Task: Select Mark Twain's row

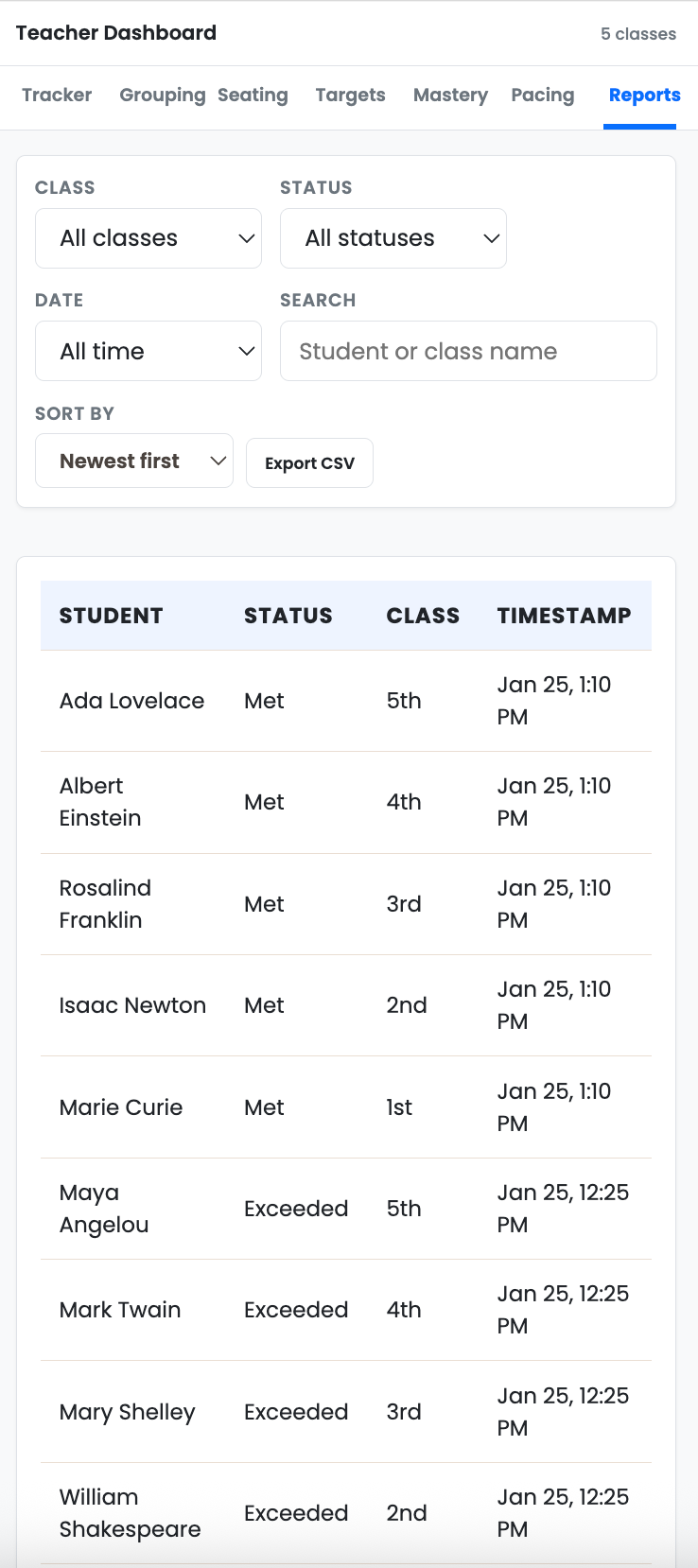Action: 345,1309
